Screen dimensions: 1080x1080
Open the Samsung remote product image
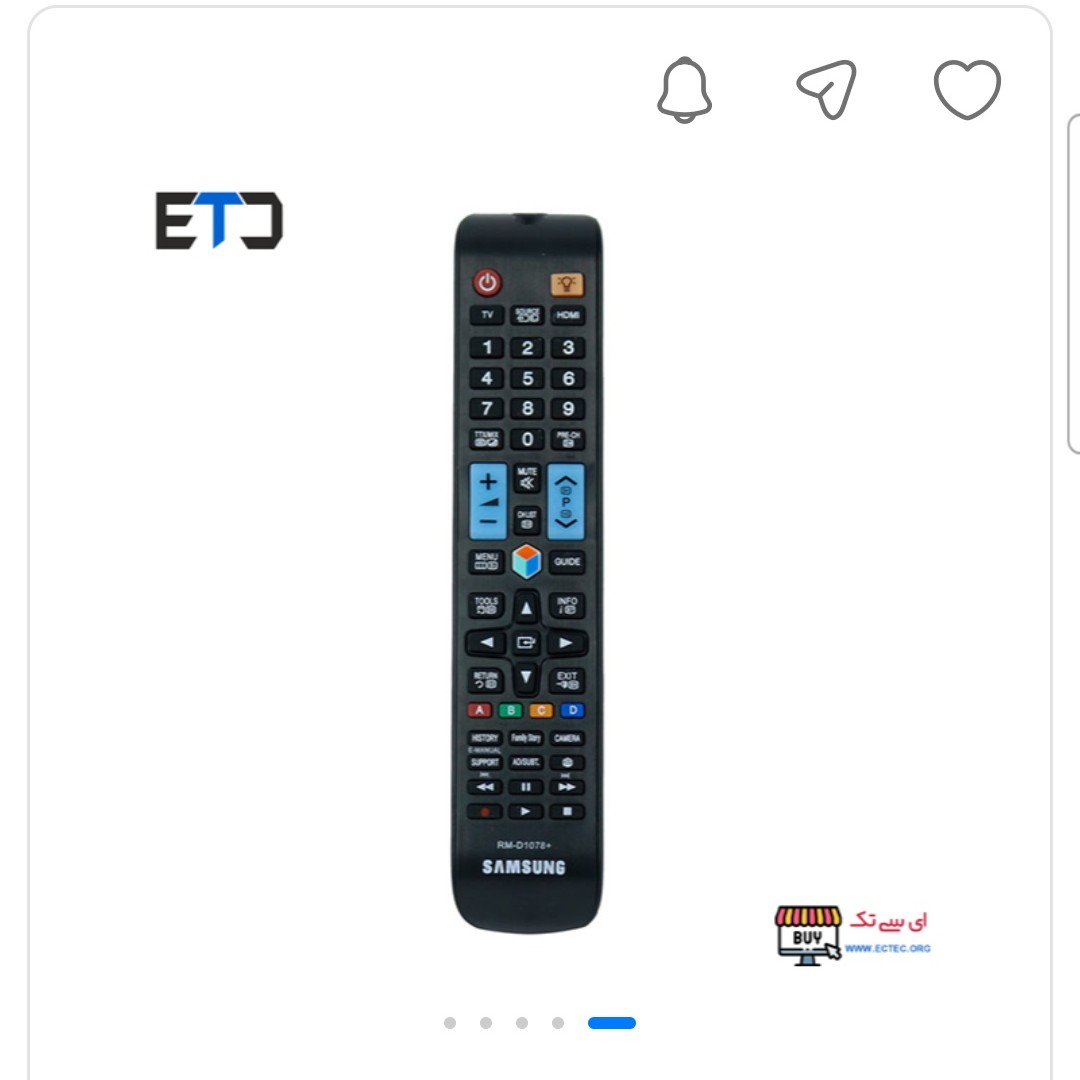pyautogui.click(x=527, y=570)
